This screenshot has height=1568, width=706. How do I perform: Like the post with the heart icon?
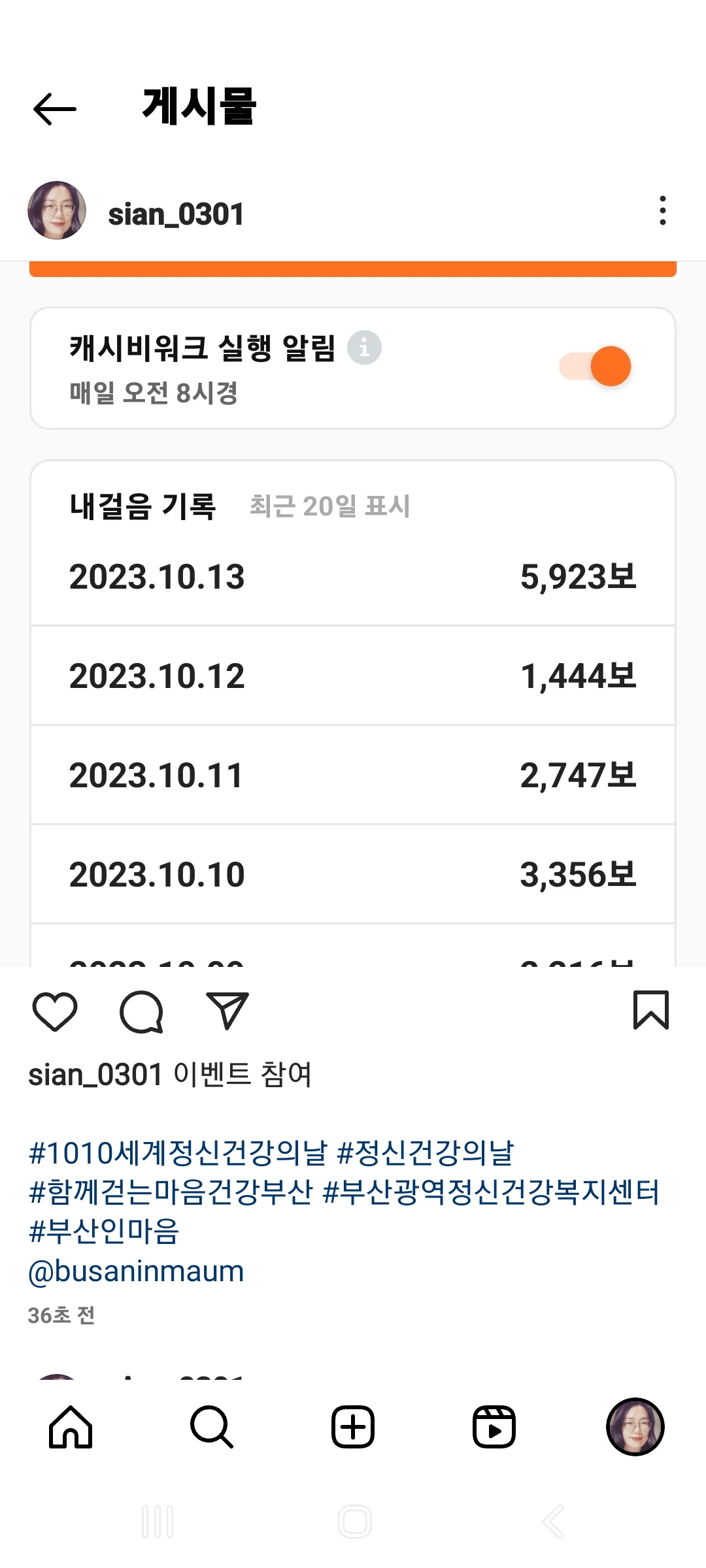click(55, 1011)
